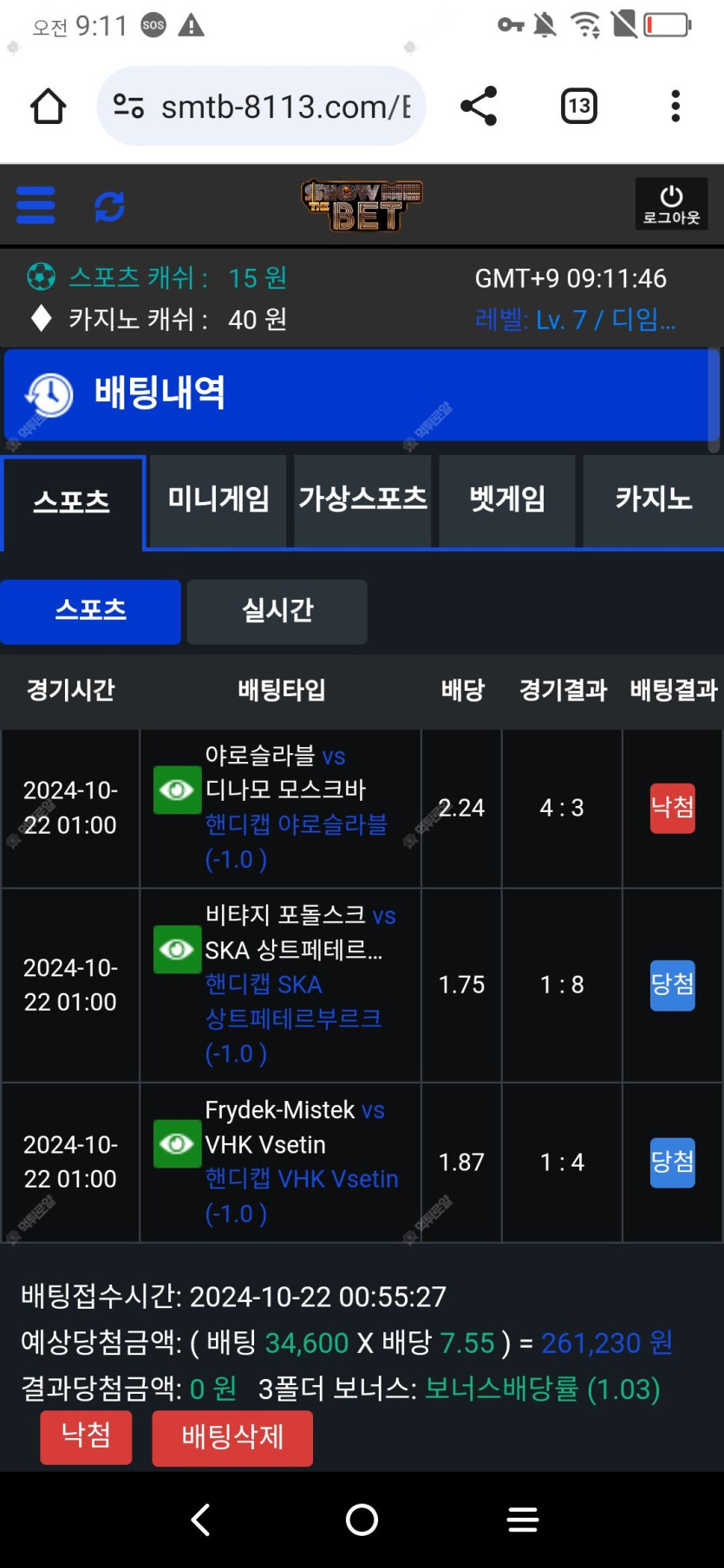Tap the eye icon for 야로슬라블 match

pyautogui.click(x=177, y=790)
